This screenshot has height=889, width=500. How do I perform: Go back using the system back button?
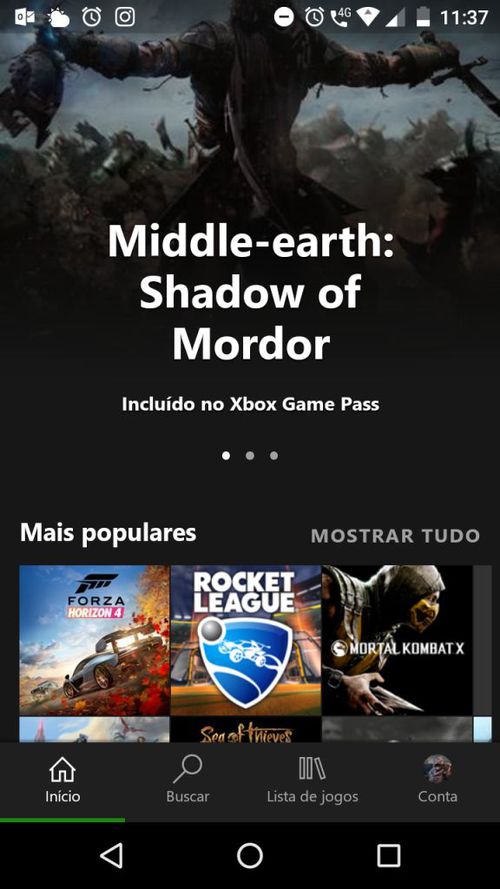click(x=111, y=855)
